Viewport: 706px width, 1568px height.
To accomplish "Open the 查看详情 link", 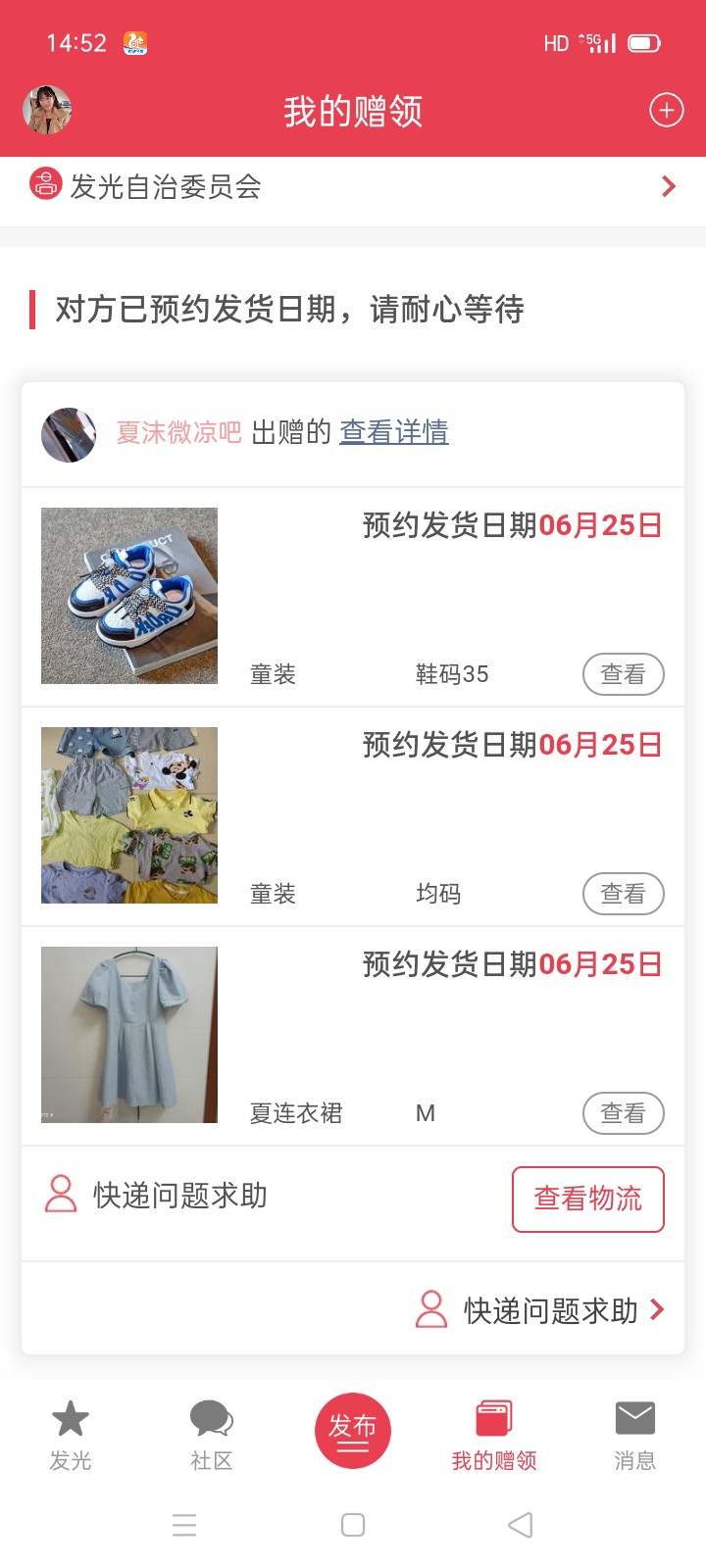I will click(x=394, y=432).
